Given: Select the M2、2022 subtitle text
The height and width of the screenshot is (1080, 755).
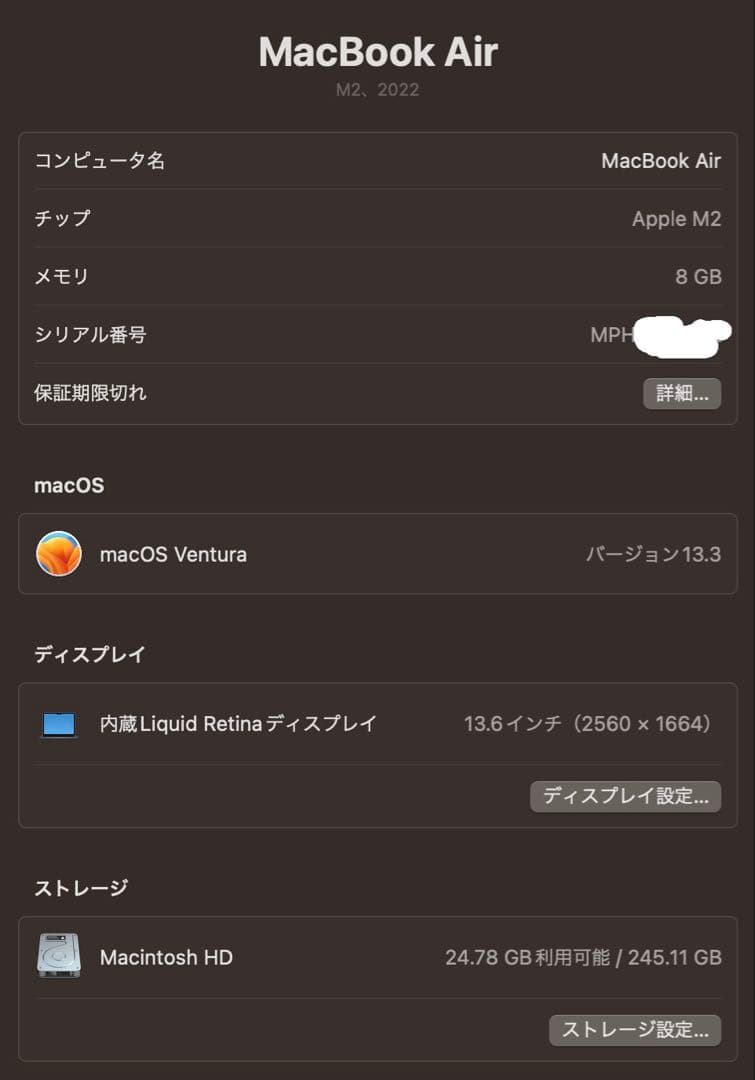Looking at the screenshot, I should tap(377, 90).
